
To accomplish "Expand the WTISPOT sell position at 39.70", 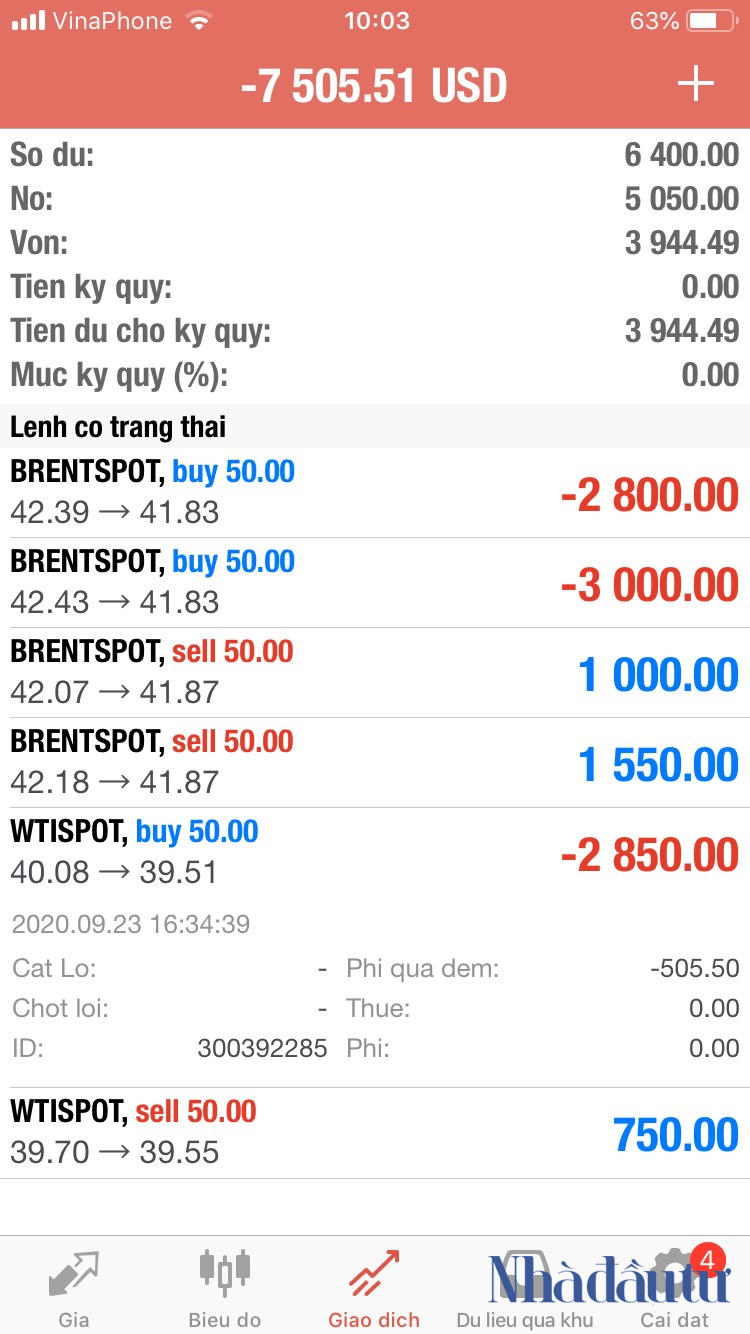I will (x=374, y=1132).
